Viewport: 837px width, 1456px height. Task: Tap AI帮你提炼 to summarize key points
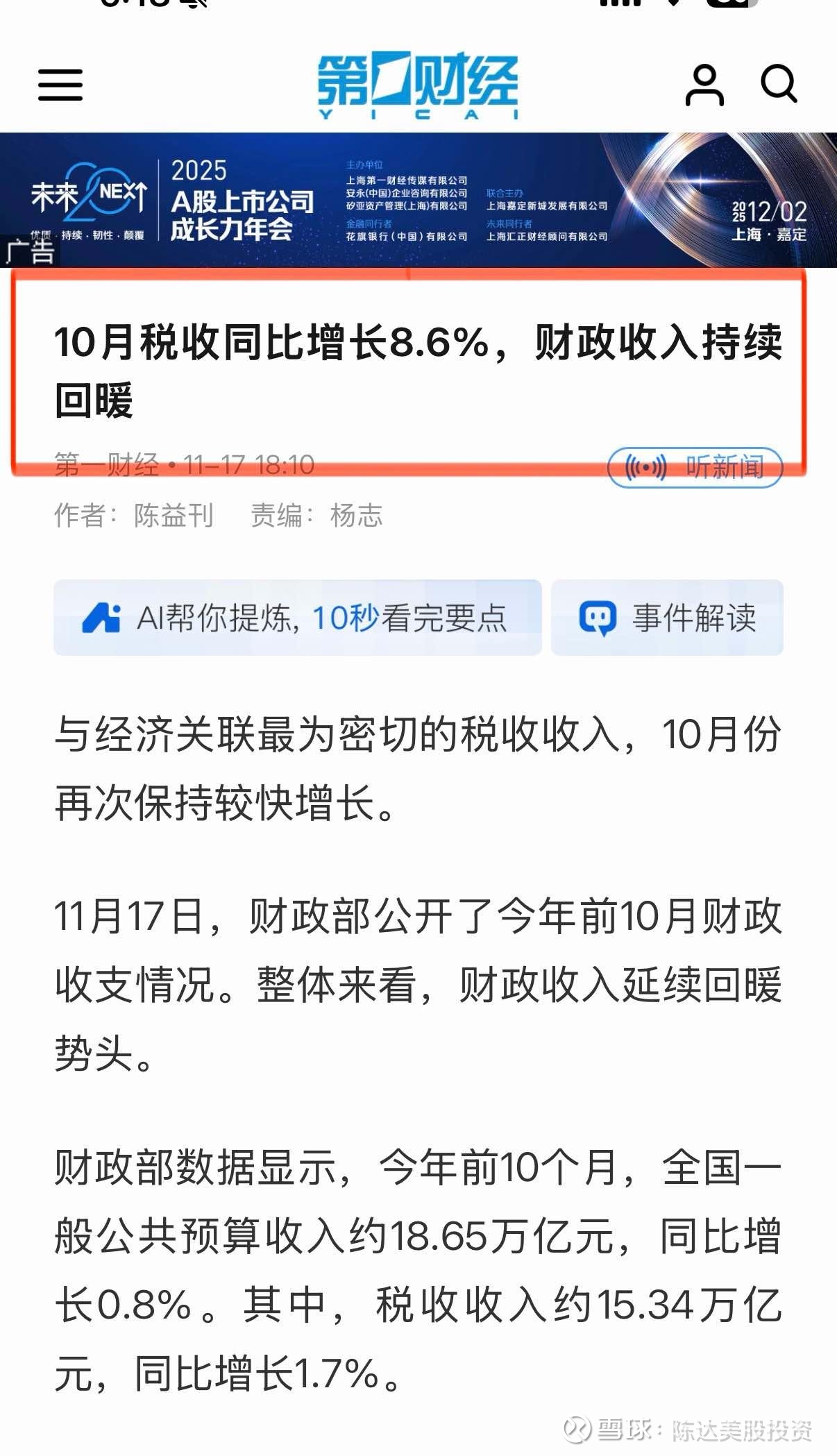(298, 618)
